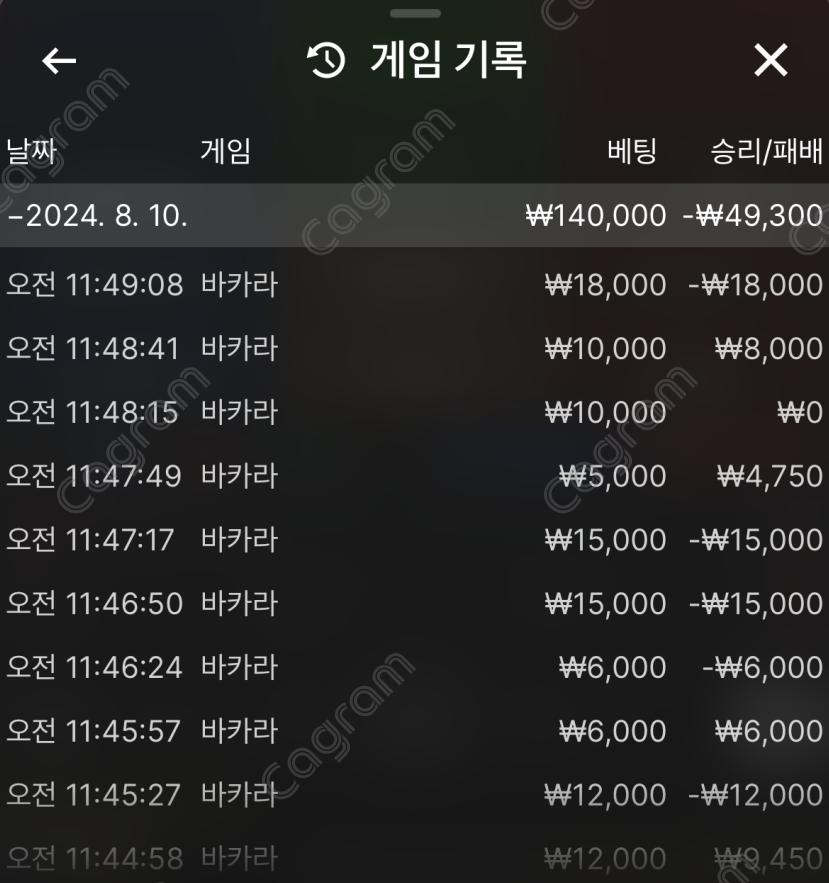Select the 11:47:49 baccarat record
The height and width of the screenshot is (883, 829).
pos(414,476)
